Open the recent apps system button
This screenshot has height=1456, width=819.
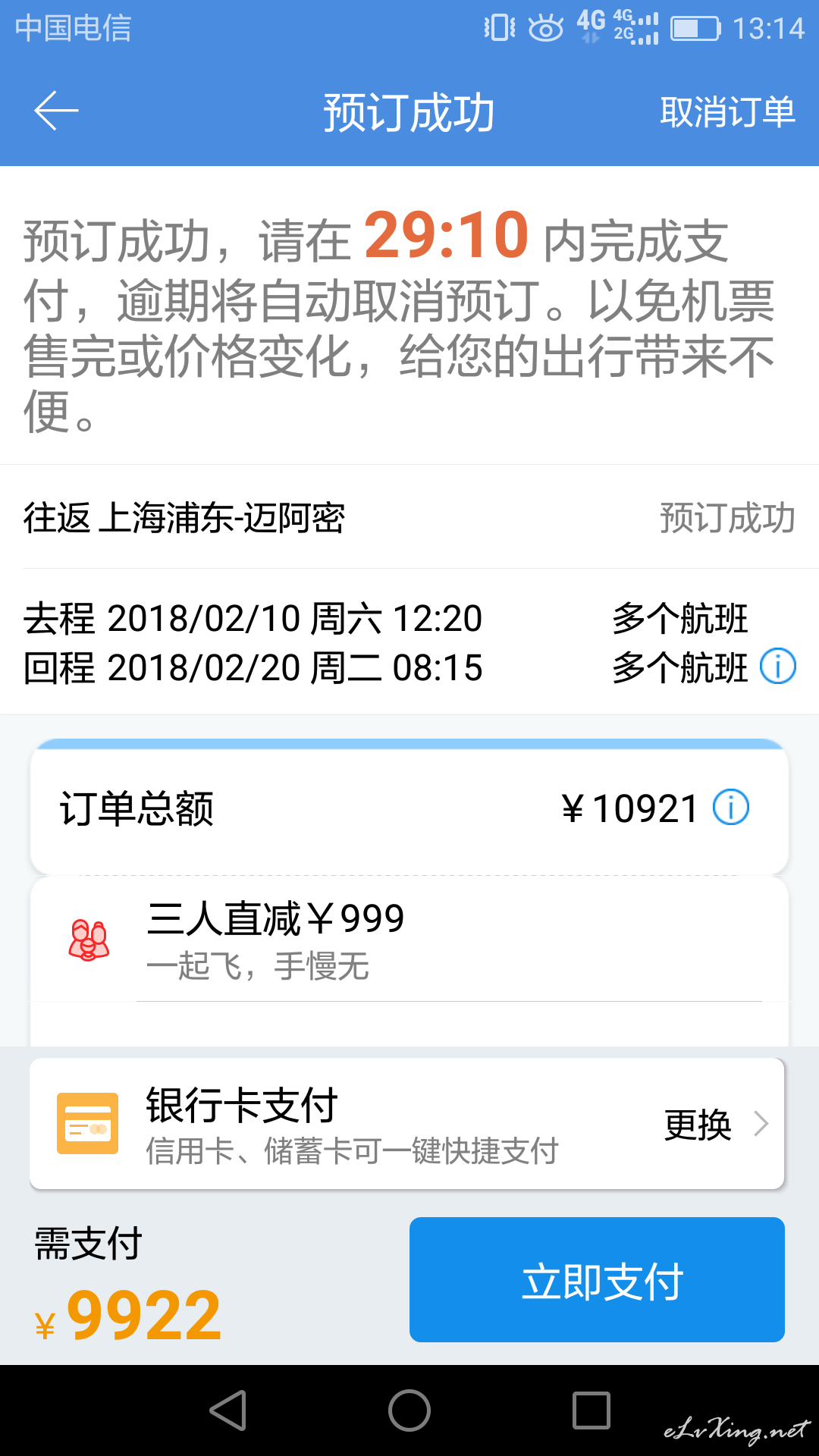pos(591,1410)
